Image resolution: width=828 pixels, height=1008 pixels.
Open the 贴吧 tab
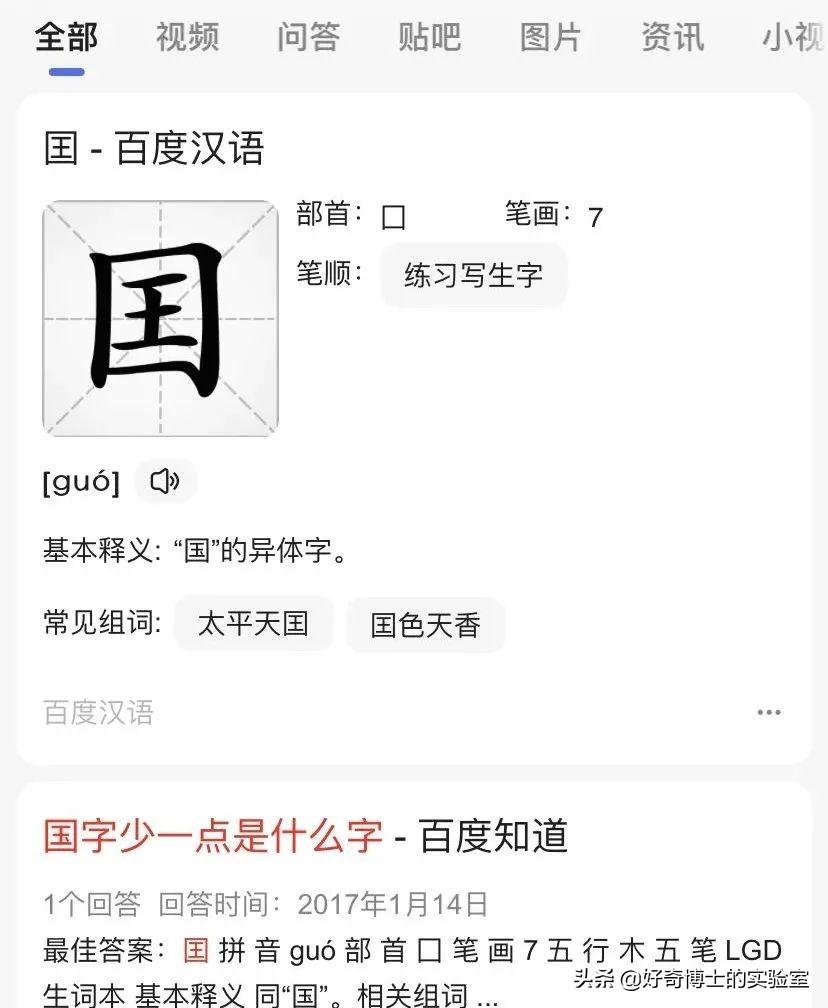[x=429, y=38]
